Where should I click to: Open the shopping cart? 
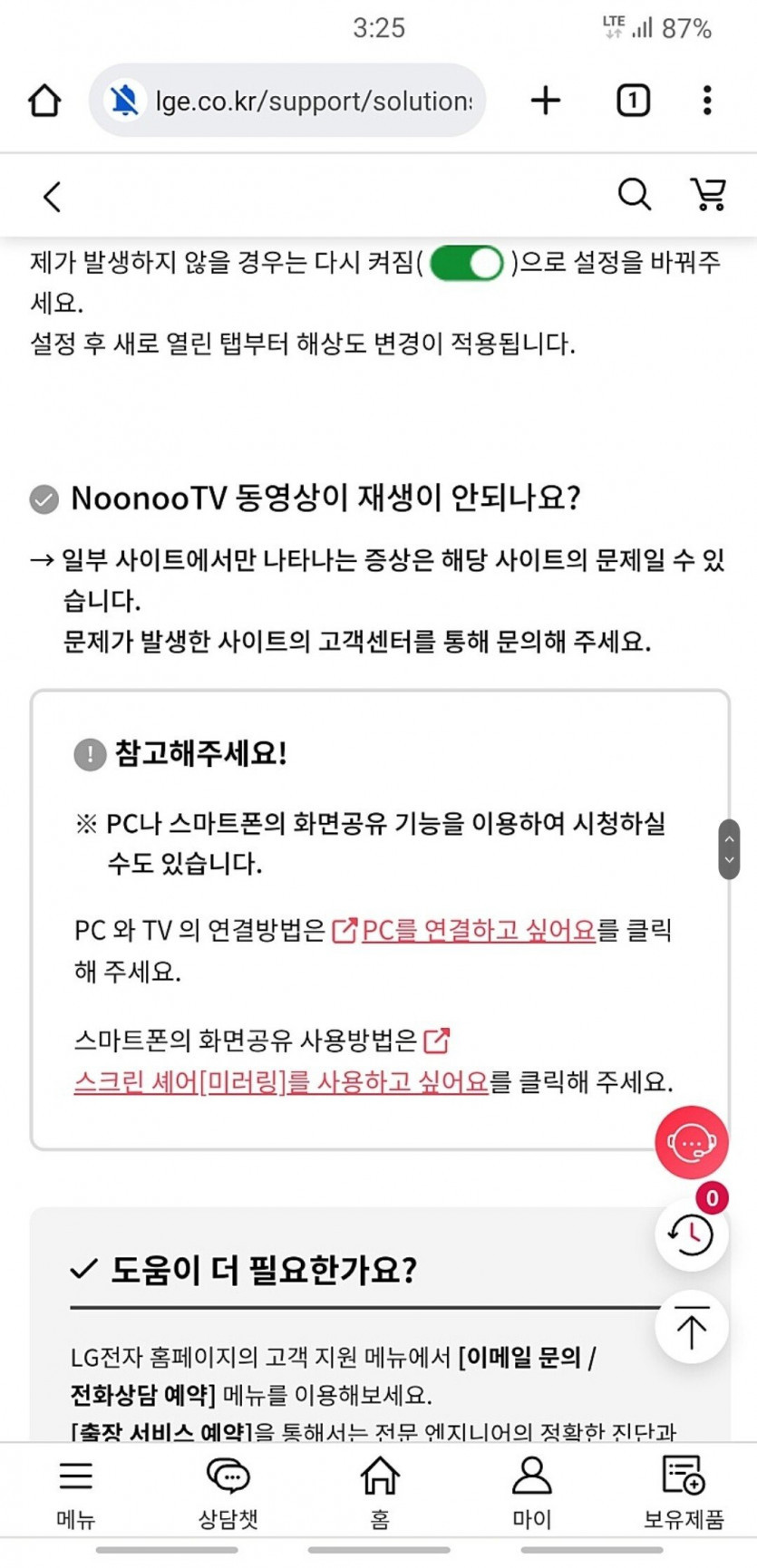[x=708, y=194]
